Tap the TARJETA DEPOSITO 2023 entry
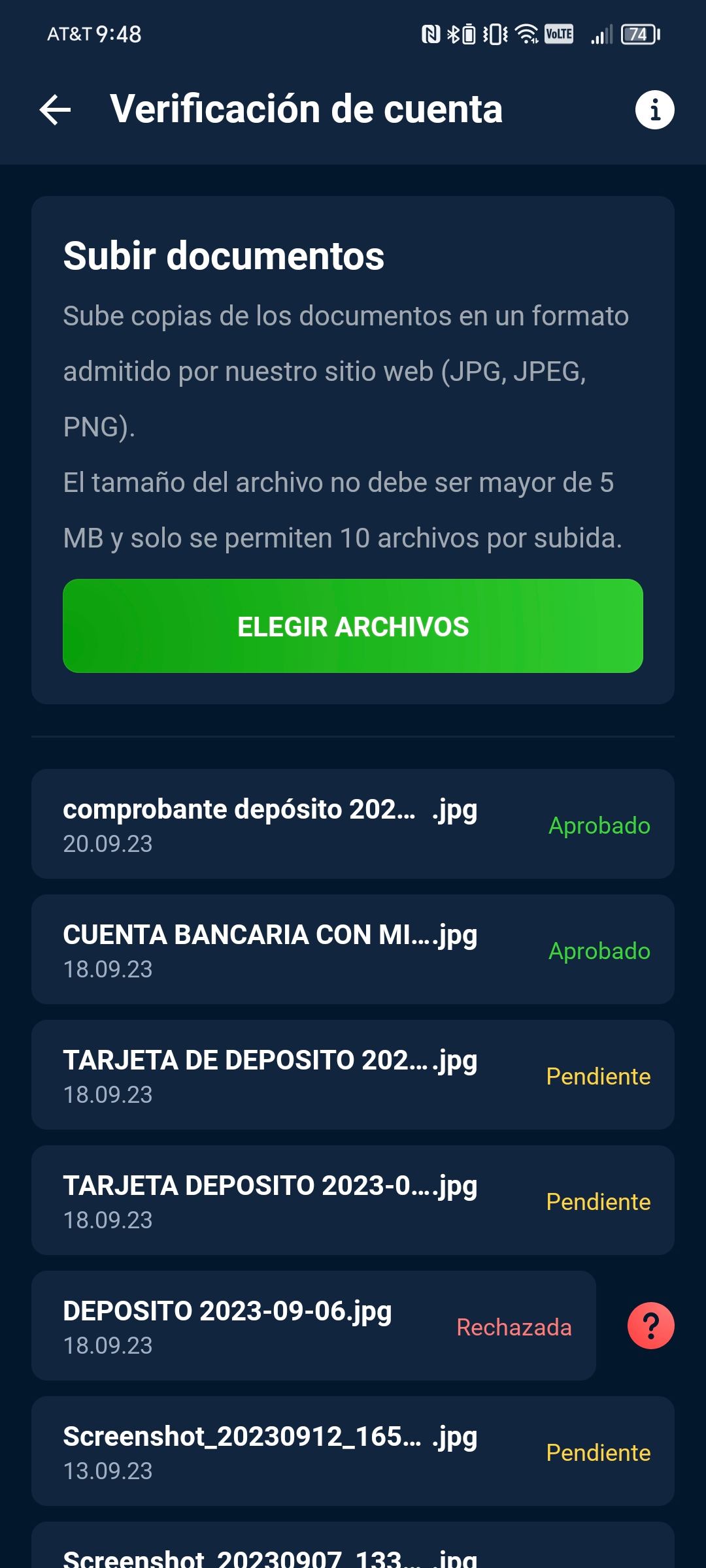The image size is (706, 1568). click(x=261, y=1200)
